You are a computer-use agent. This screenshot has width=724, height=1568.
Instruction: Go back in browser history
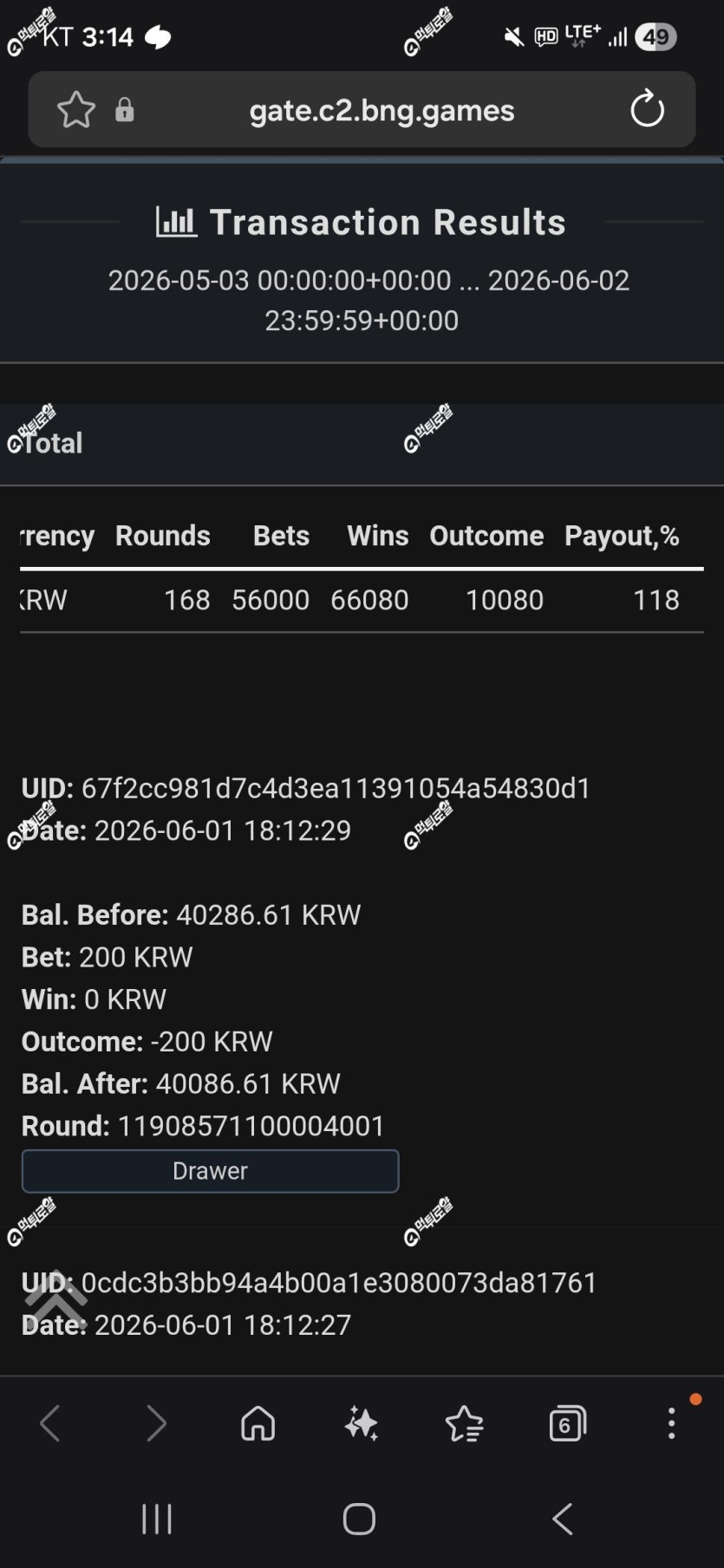[x=50, y=1423]
